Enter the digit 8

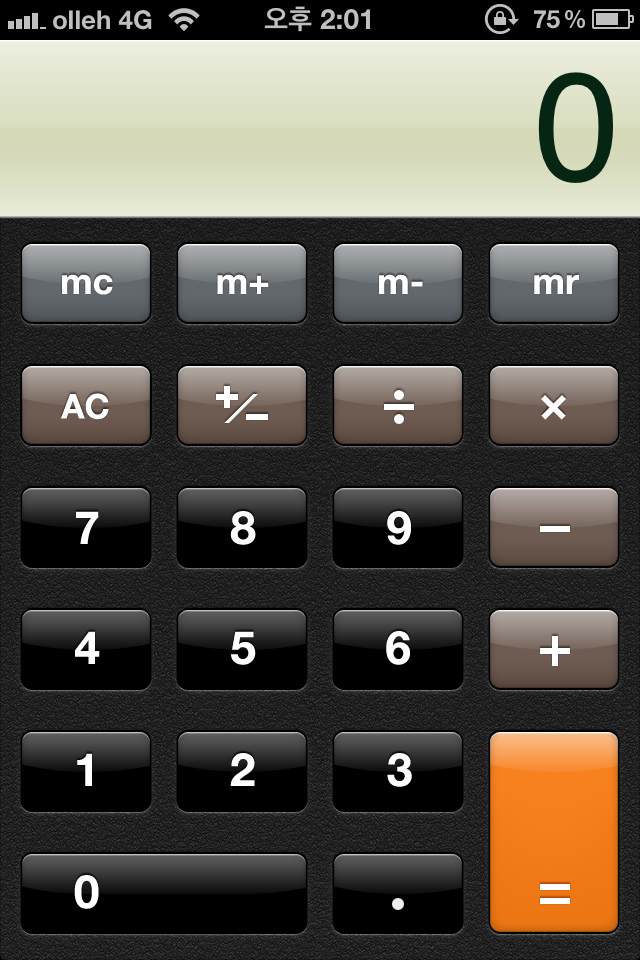click(x=242, y=527)
